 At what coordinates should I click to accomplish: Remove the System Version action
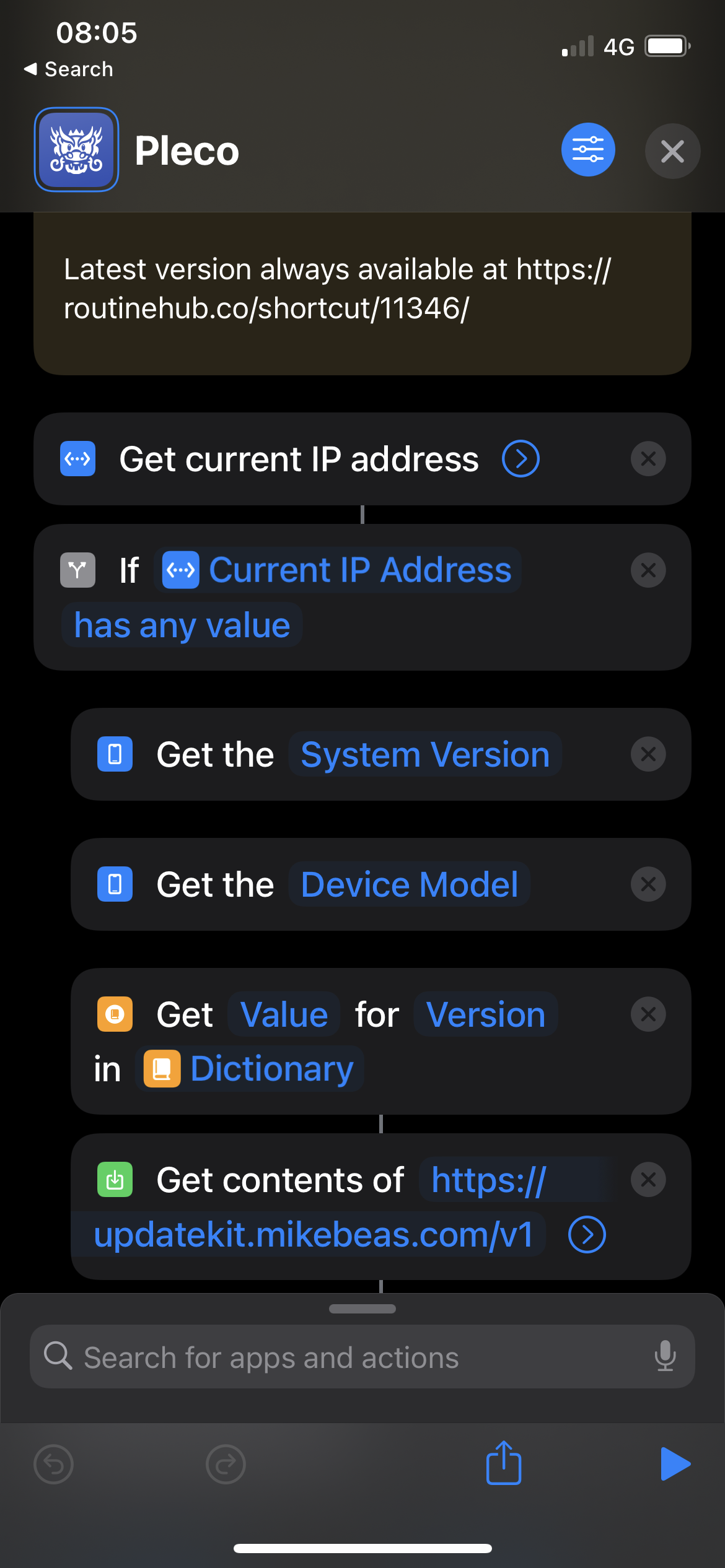pyautogui.click(x=648, y=754)
